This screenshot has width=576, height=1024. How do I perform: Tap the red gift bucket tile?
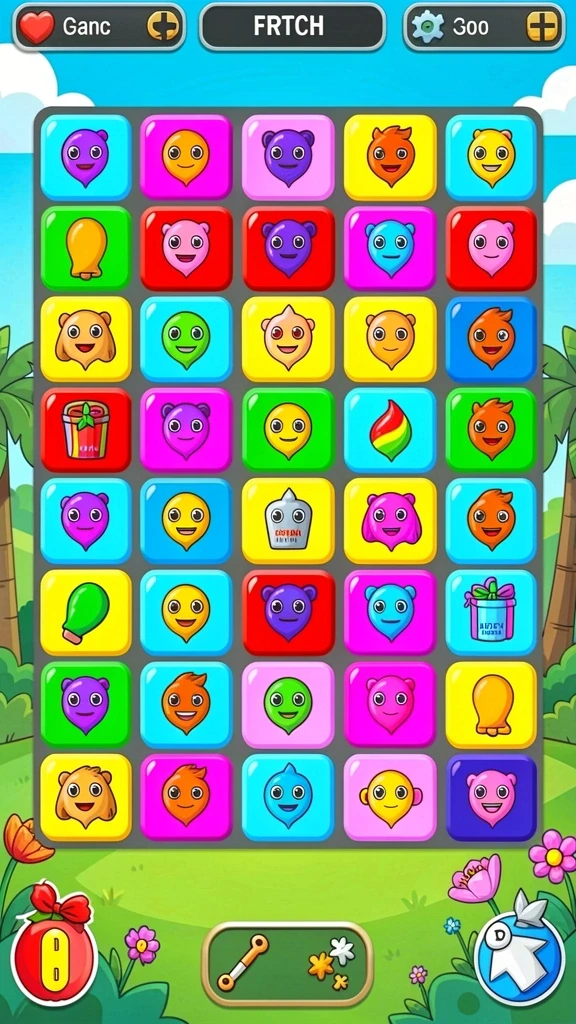[x=86, y=430]
